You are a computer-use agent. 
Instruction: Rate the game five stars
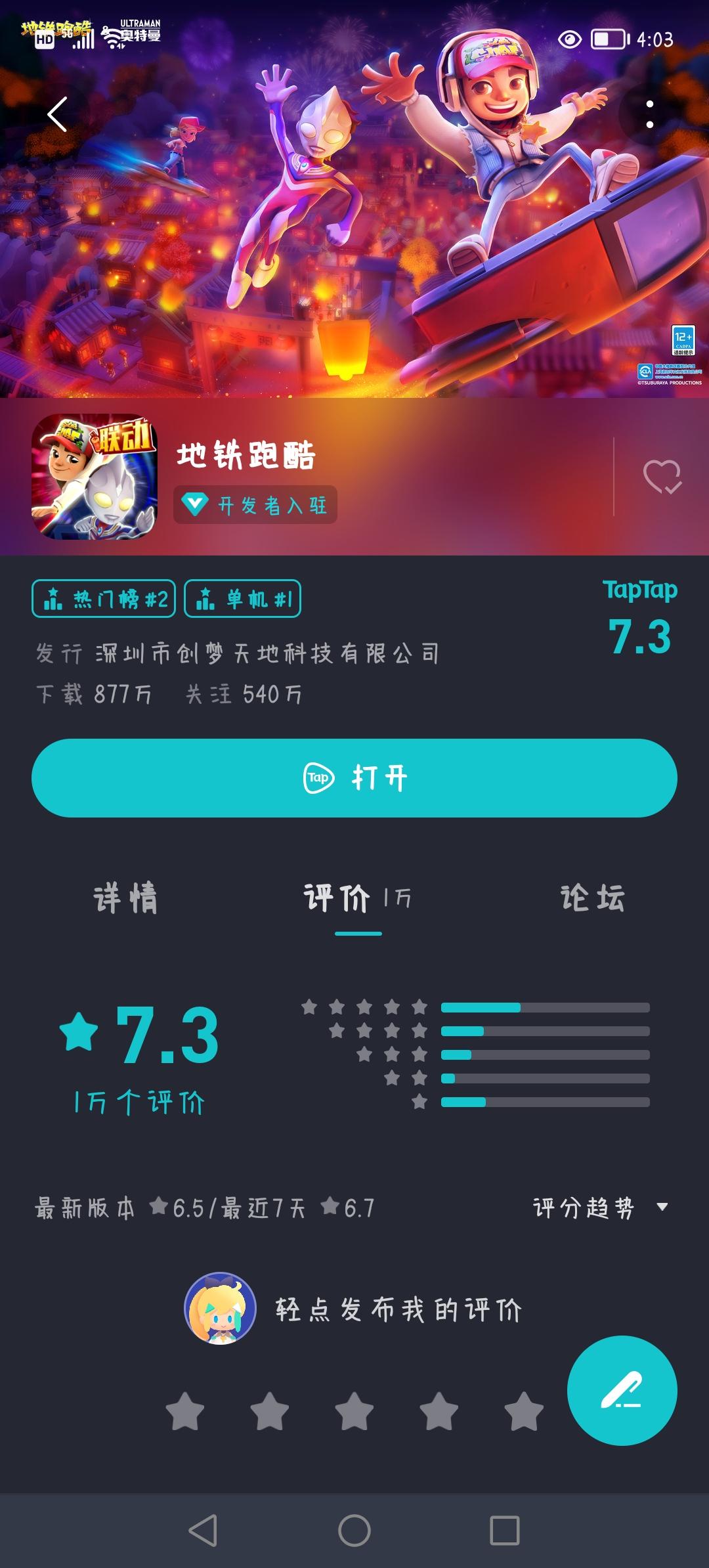[523, 1410]
